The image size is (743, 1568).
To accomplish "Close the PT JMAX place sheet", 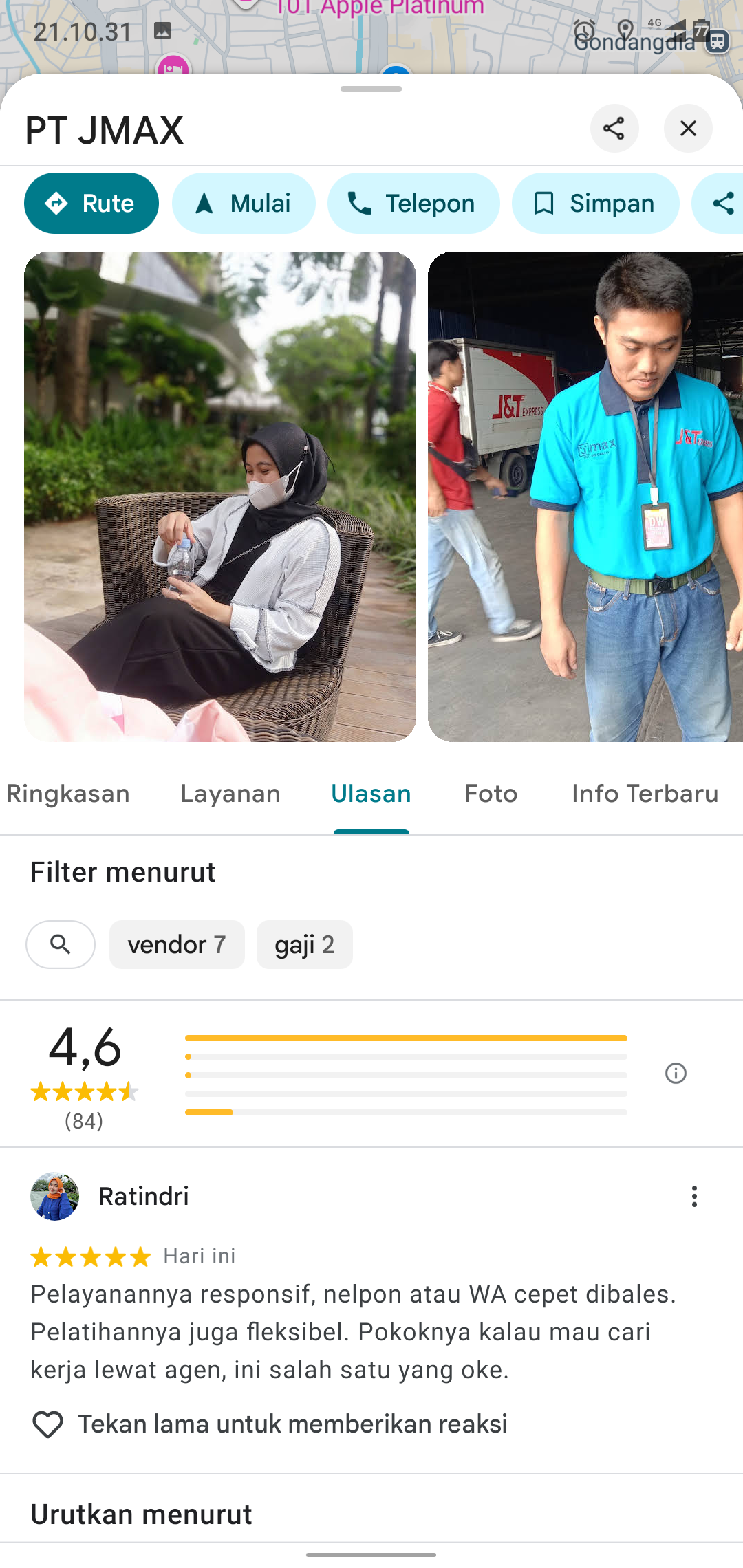I will click(x=688, y=129).
